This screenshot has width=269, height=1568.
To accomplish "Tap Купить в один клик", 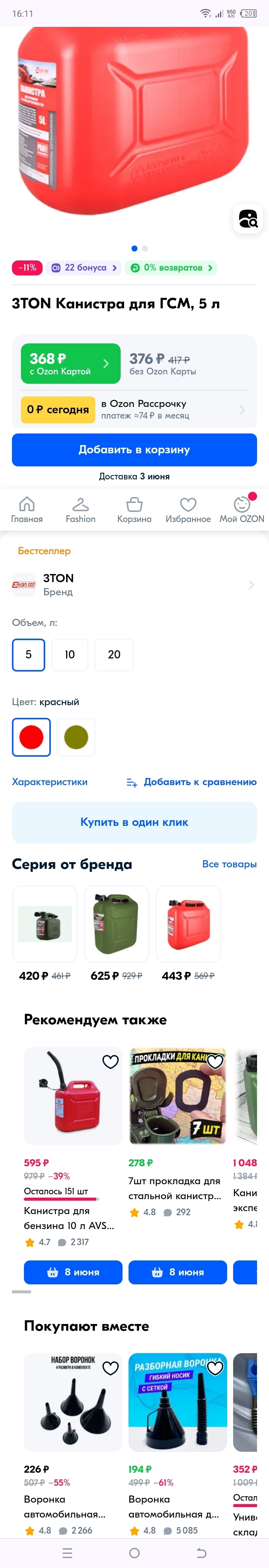I will tap(134, 822).
